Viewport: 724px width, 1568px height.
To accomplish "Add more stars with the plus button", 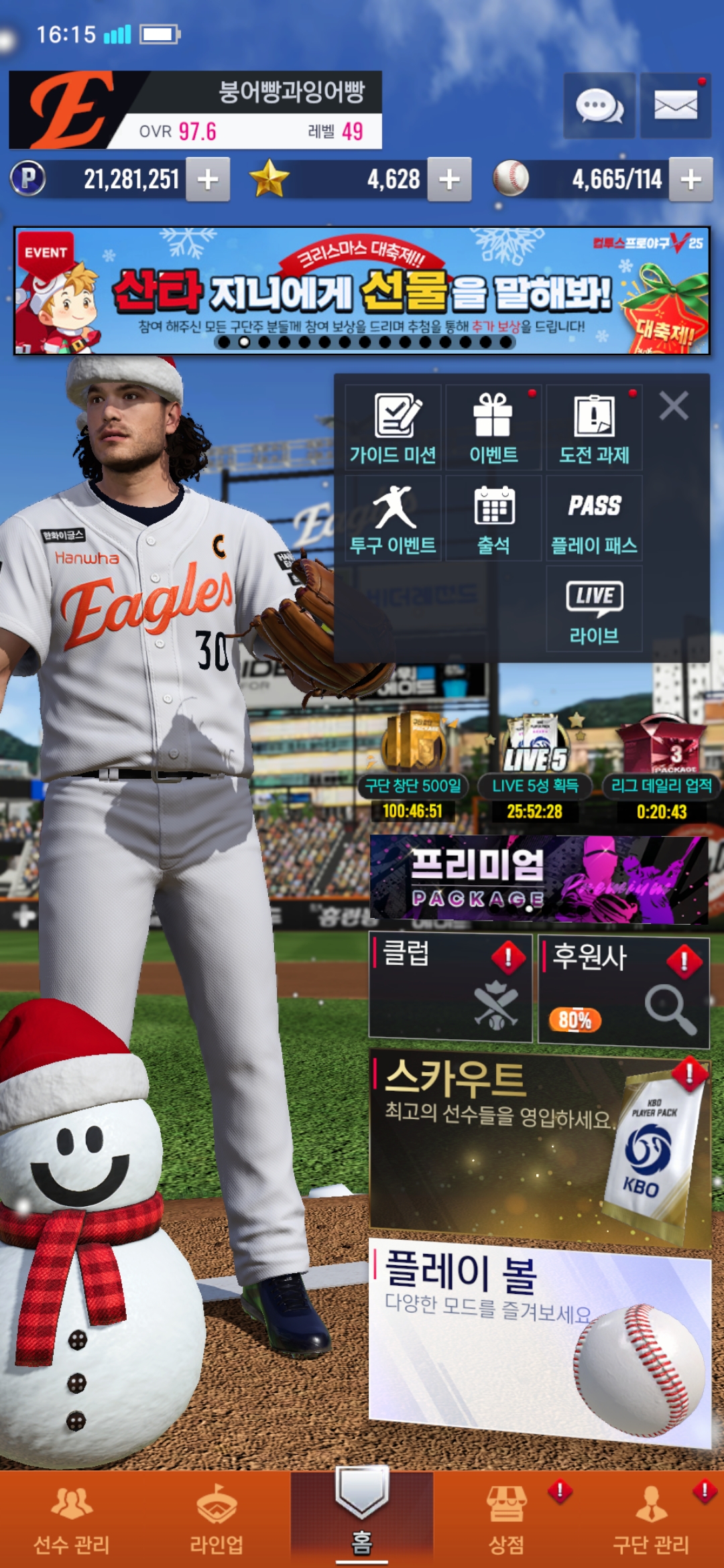I will click(x=449, y=180).
